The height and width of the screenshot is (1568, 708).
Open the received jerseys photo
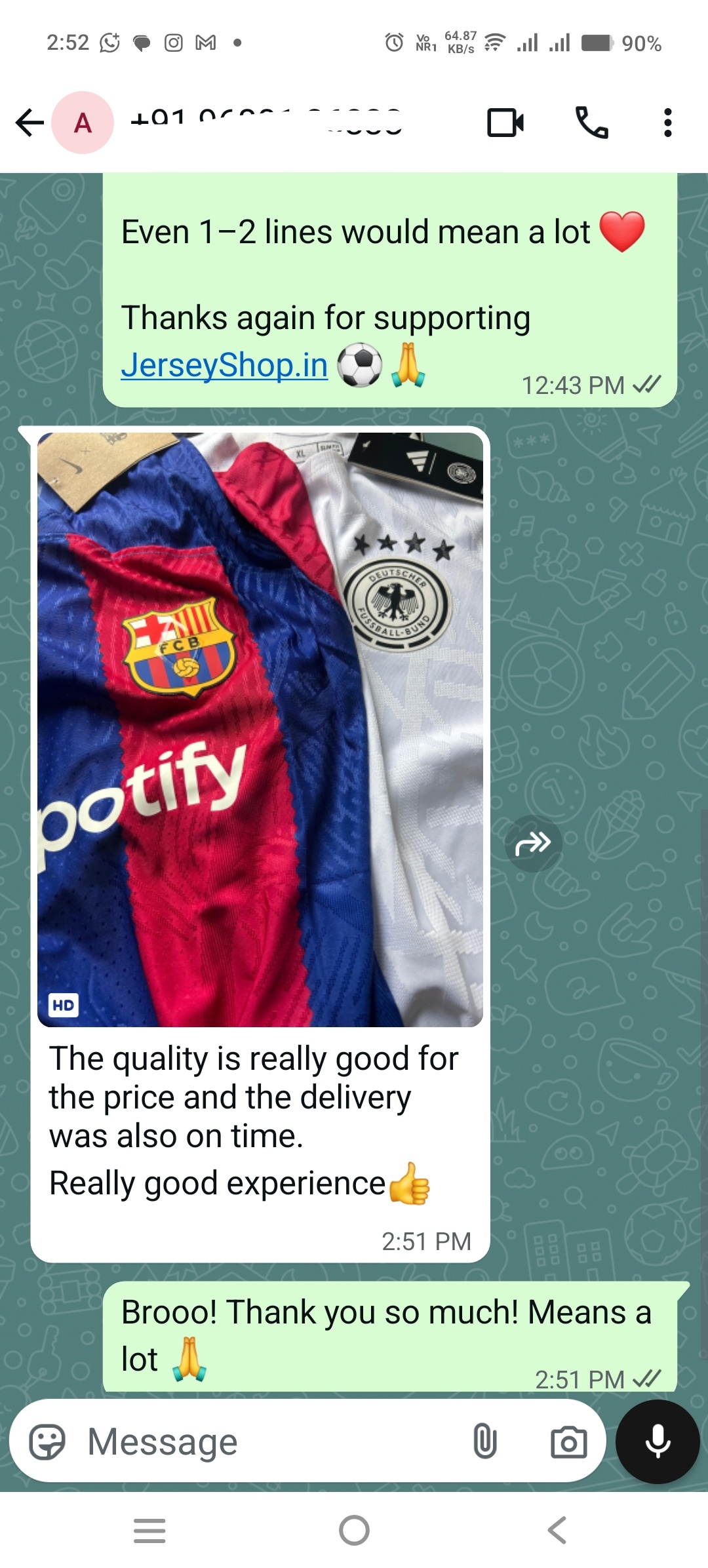coord(260,729)
